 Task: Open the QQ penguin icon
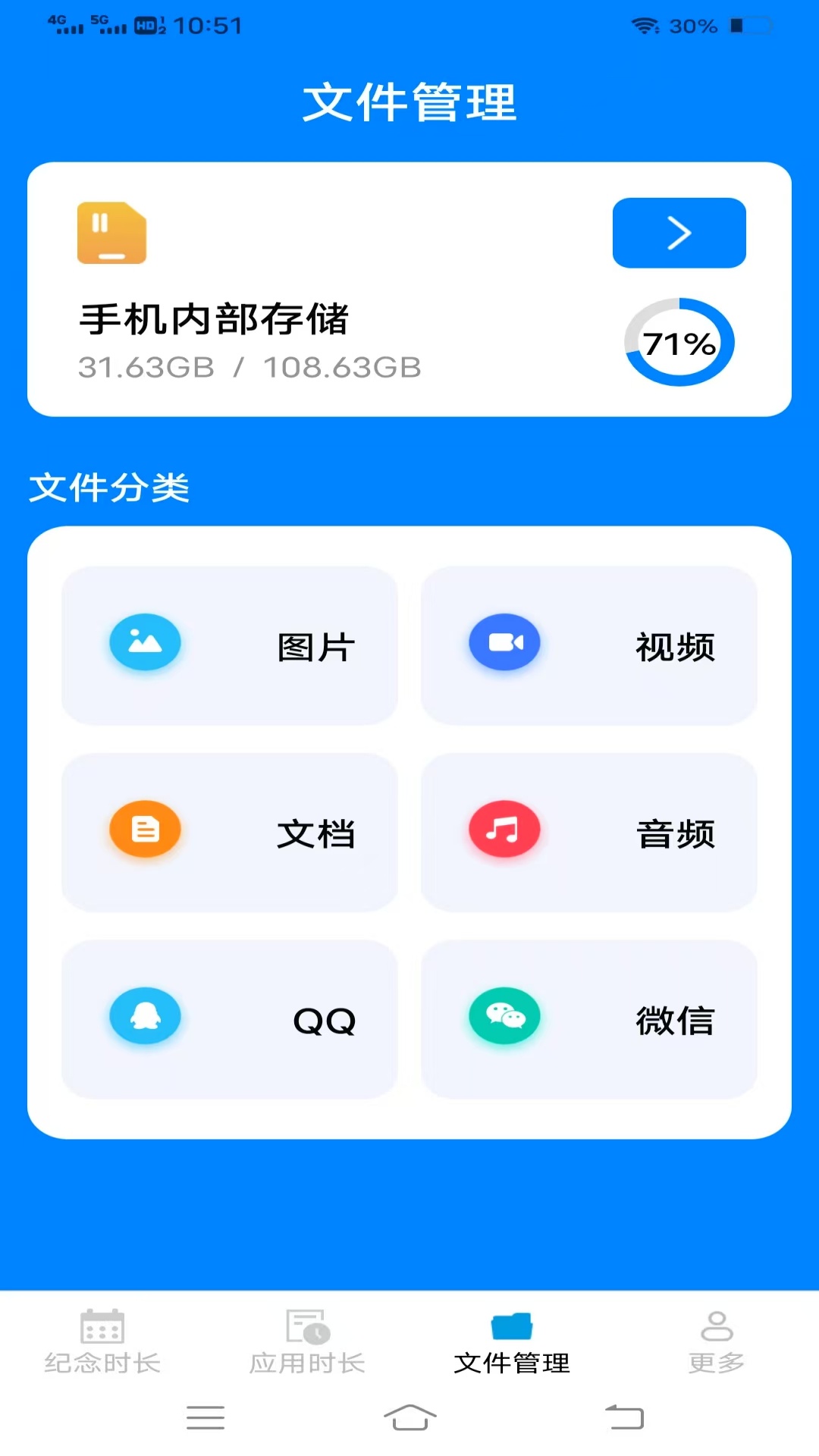click(145, 1017)
